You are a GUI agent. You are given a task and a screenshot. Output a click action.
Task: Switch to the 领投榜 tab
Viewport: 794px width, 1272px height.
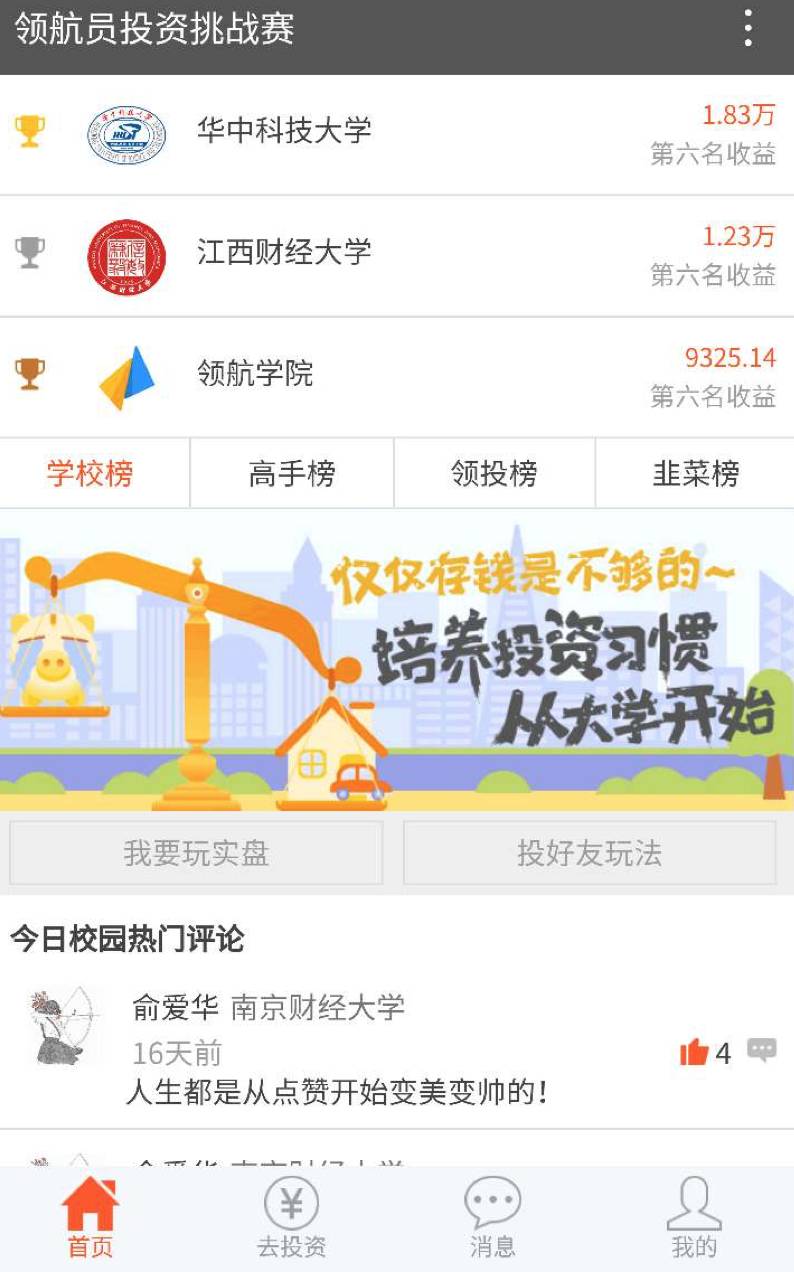[494, 473]
